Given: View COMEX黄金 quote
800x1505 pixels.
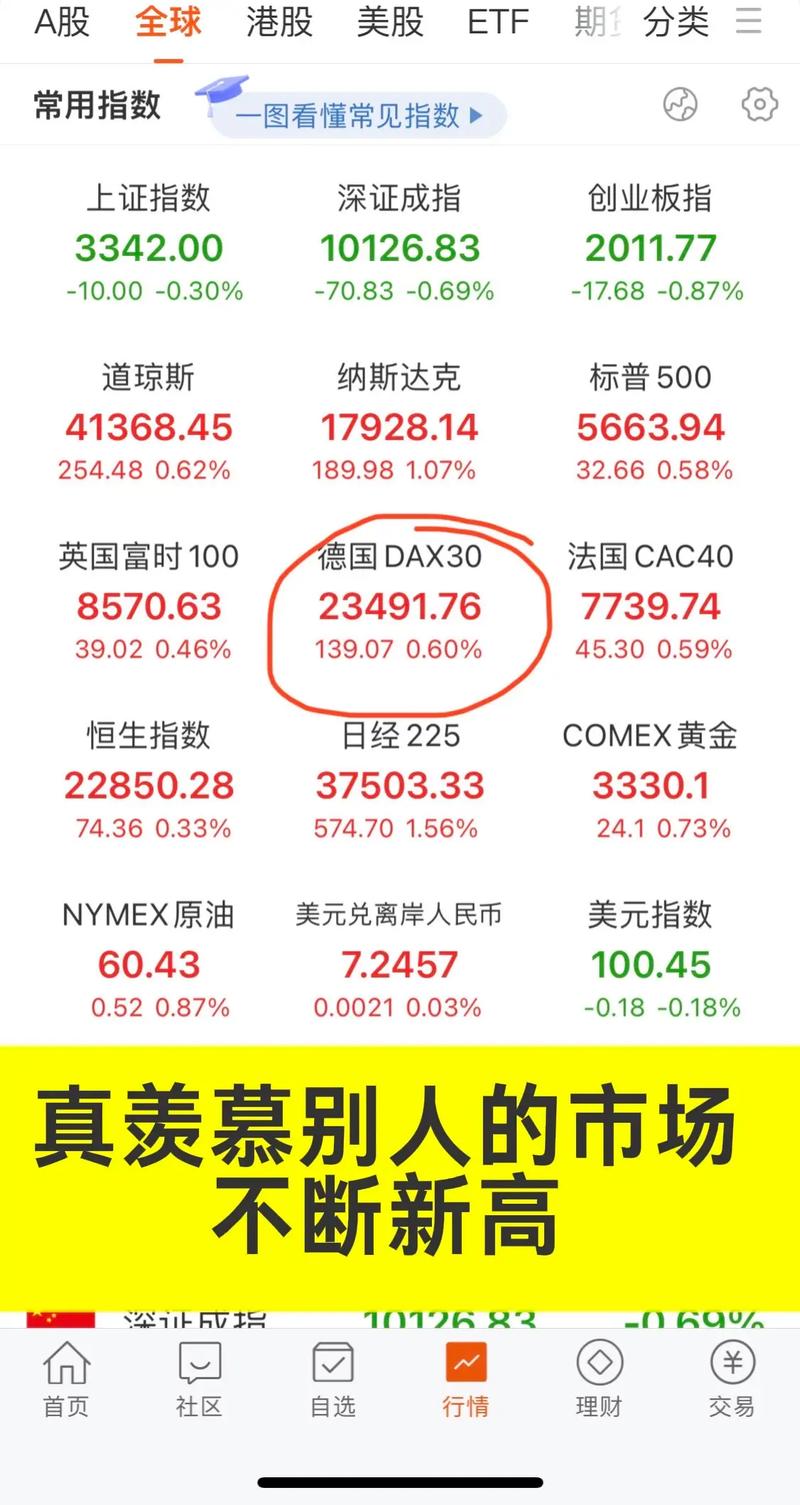Looking at the screenshot, I should 651,783.
